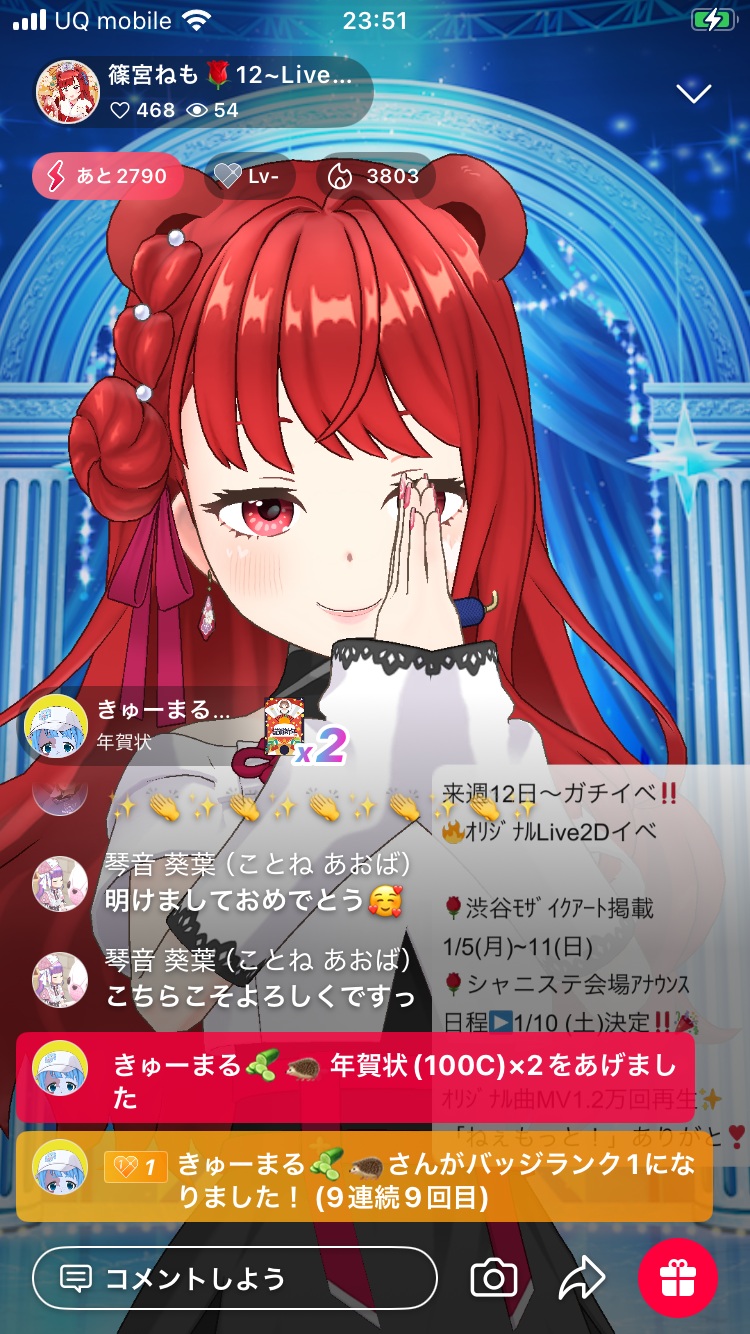Open the gift box button

678,1277
